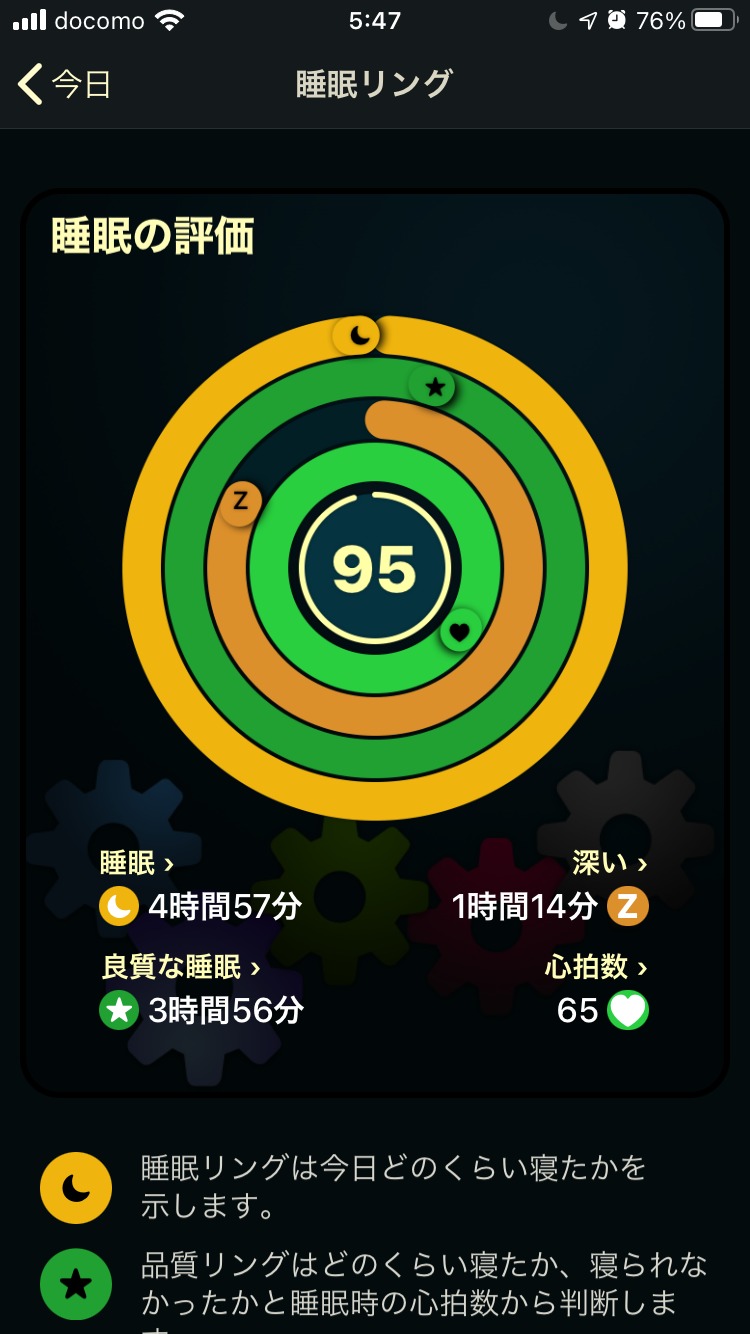Open the 睡眠 details link
The image size is (750, 1334).
coord(137,862)
